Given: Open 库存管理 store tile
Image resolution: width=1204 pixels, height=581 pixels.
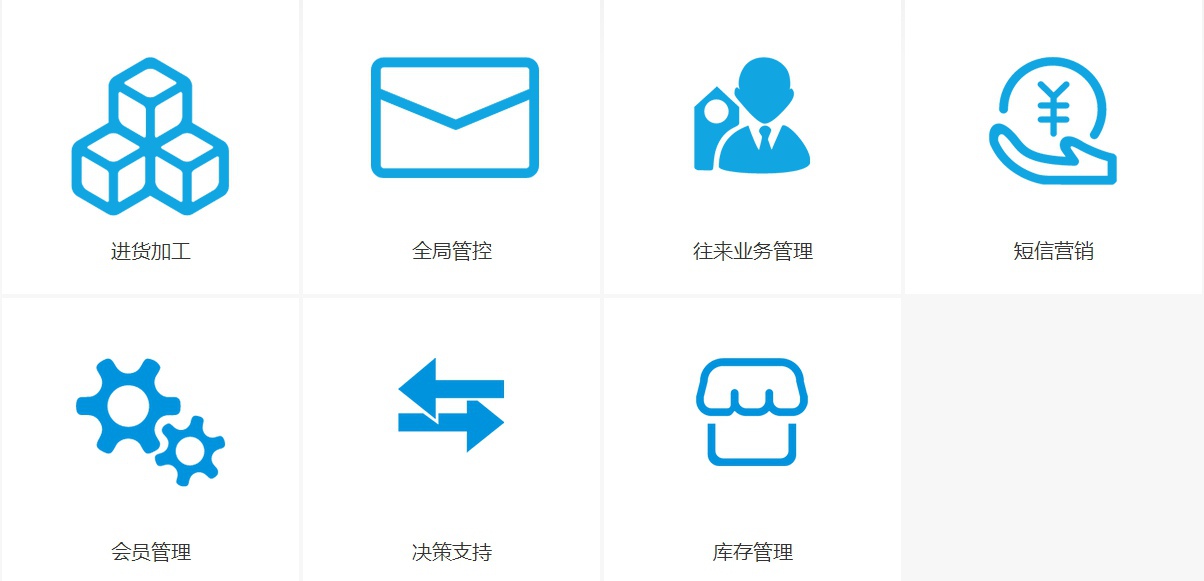Looking at the screenshot, I should 752,440.
